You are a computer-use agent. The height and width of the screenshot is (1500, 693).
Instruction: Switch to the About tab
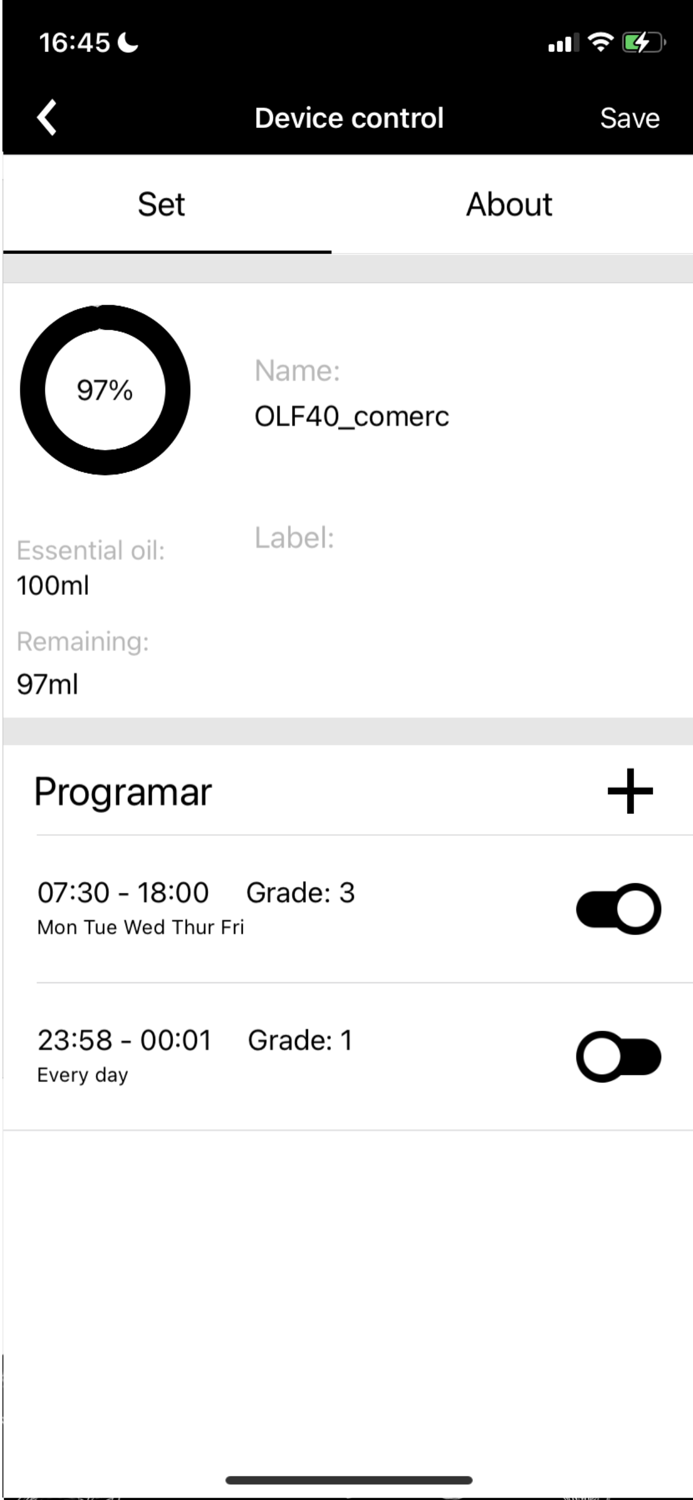coord(509,205)
